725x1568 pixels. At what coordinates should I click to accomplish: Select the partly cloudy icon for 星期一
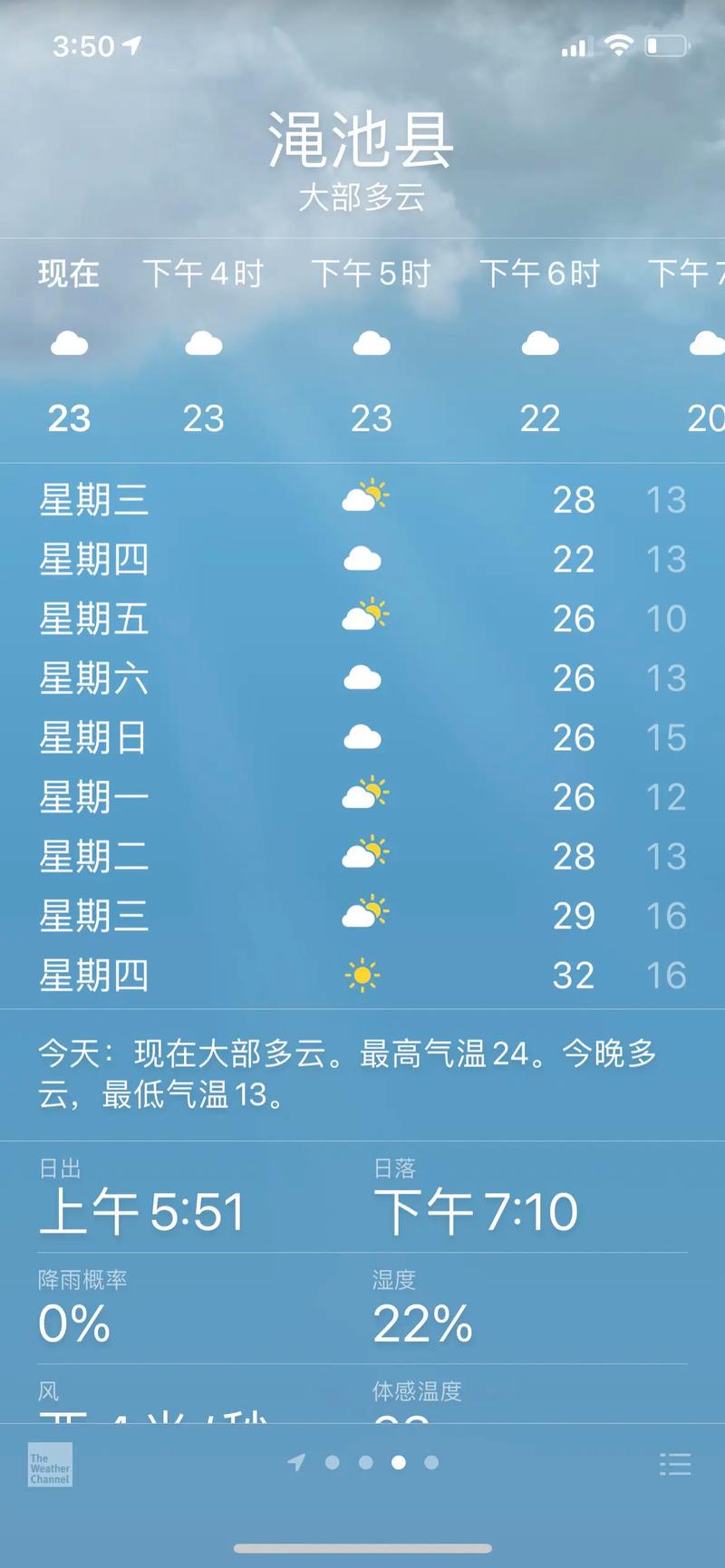(364, 795)
